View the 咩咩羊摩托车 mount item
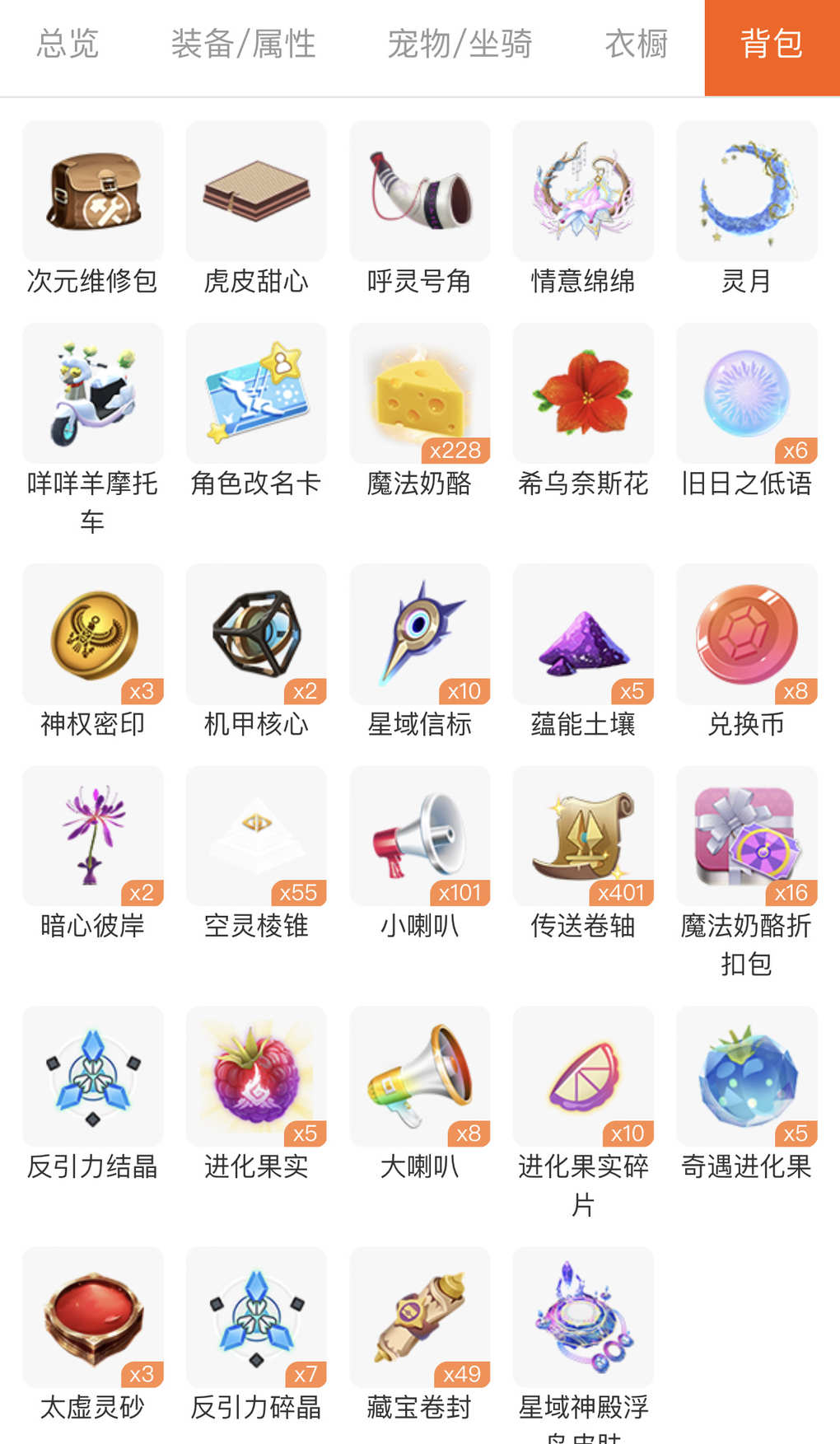 tap(93, 394)
